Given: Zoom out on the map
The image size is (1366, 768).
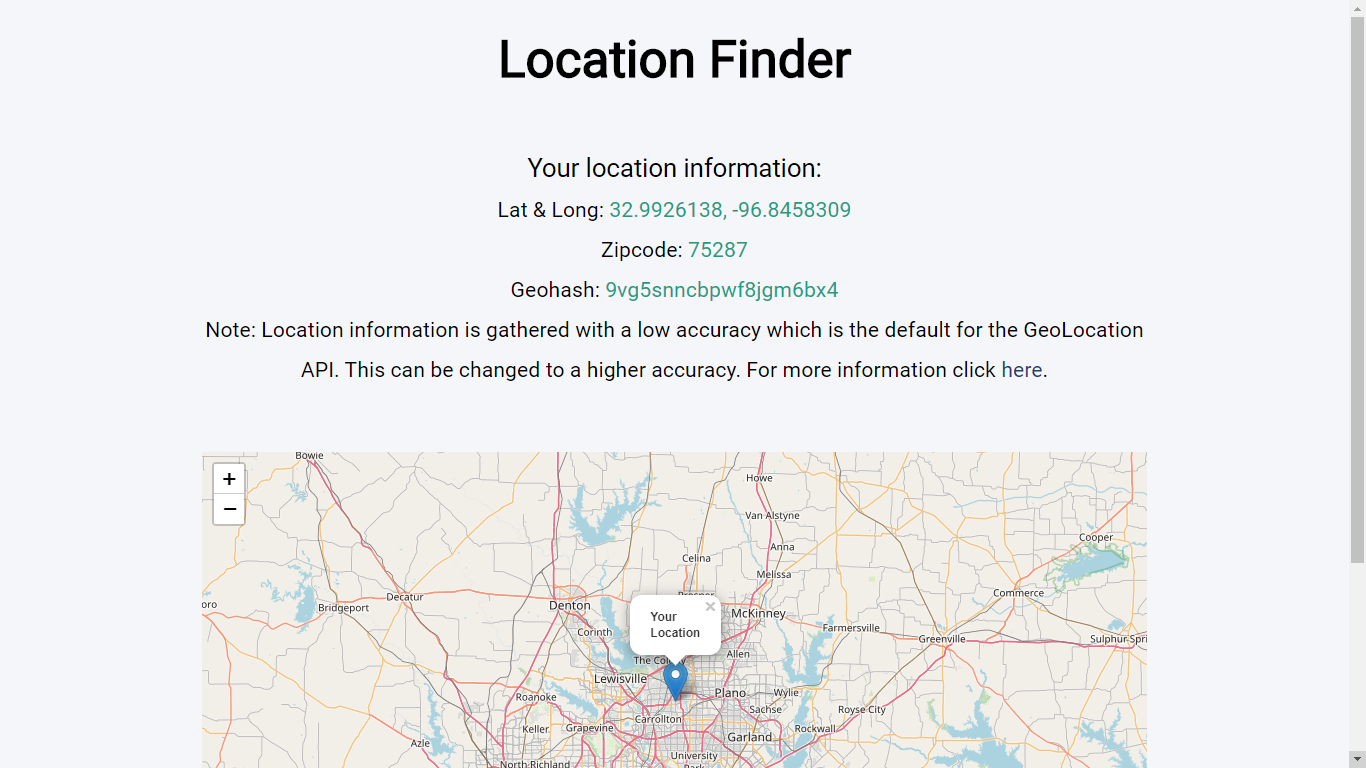Looking at the screenshot, I should click(x=229, y=509).
